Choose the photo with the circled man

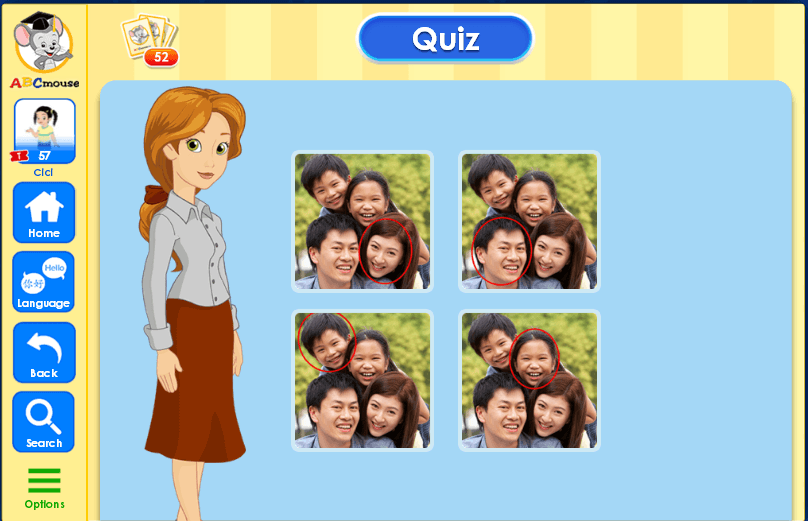[529, 221]
